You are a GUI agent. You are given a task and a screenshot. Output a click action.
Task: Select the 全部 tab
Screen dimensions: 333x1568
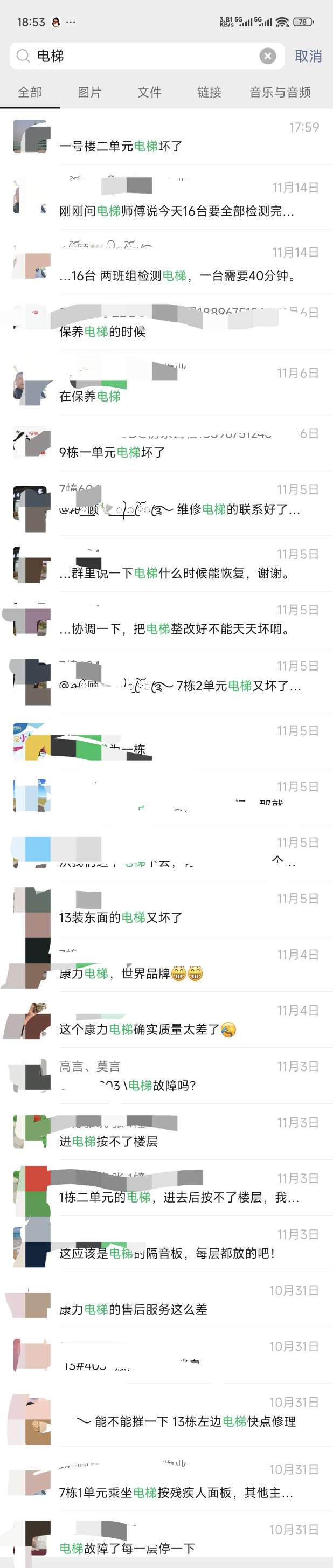click(x=30, y=92)
